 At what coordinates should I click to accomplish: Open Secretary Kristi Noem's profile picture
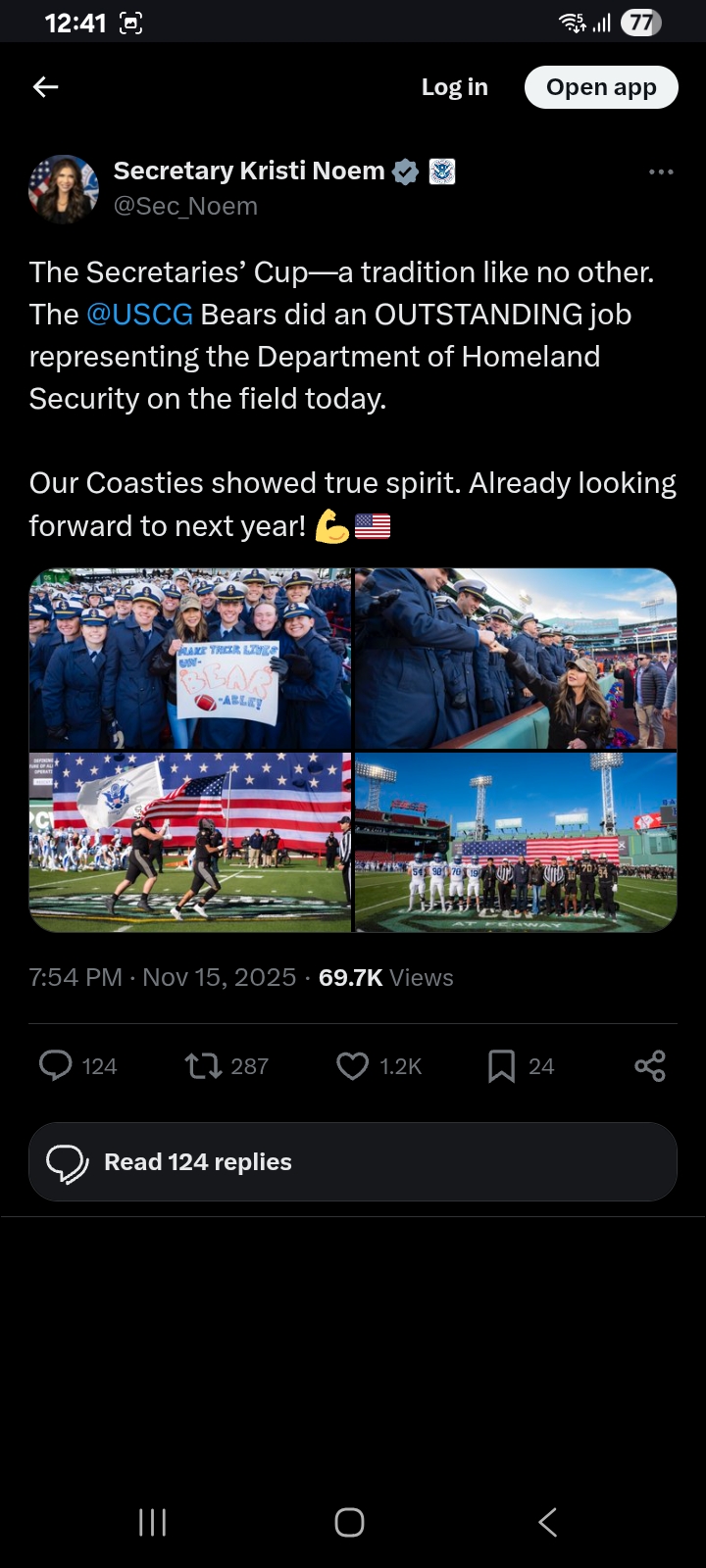coord(64,189)
